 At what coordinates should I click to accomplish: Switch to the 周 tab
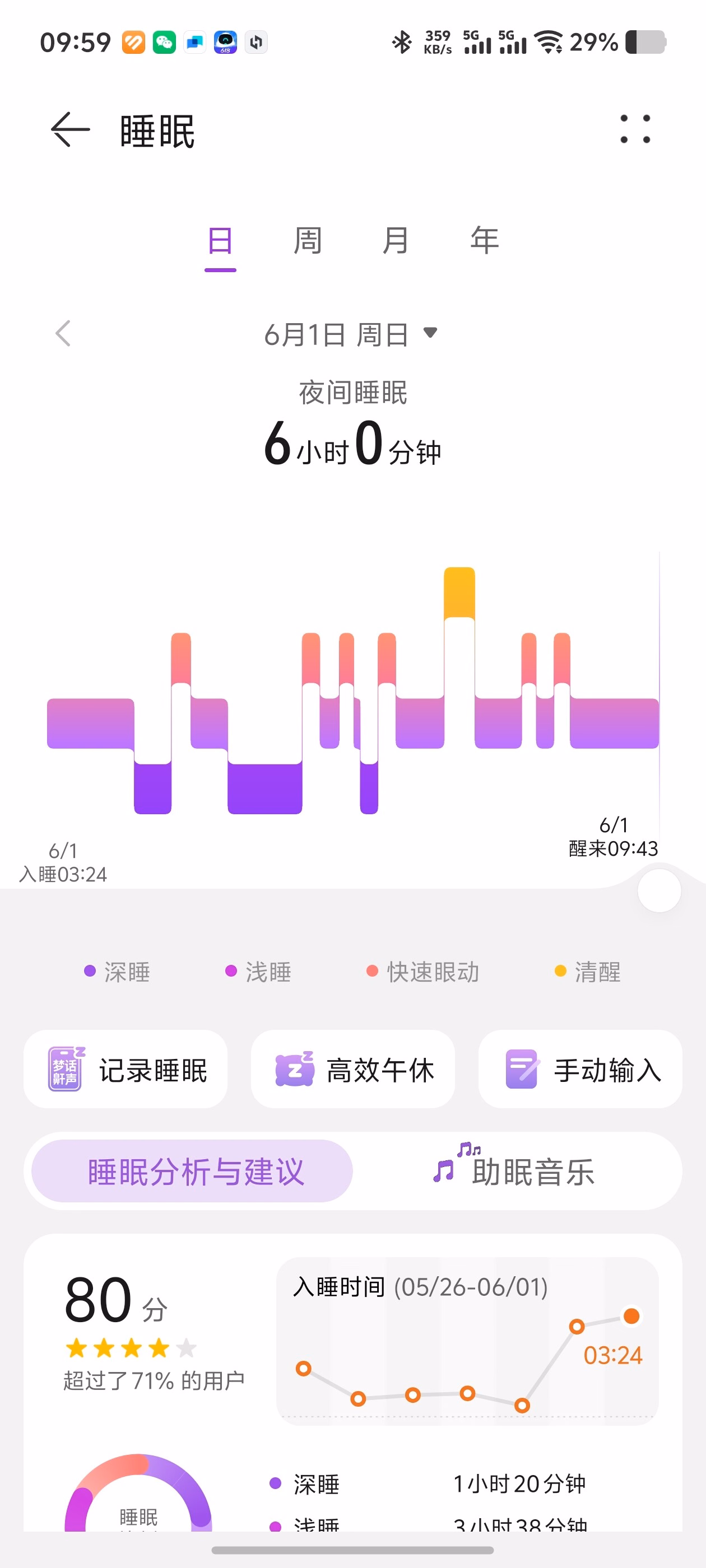pos(308,240)
